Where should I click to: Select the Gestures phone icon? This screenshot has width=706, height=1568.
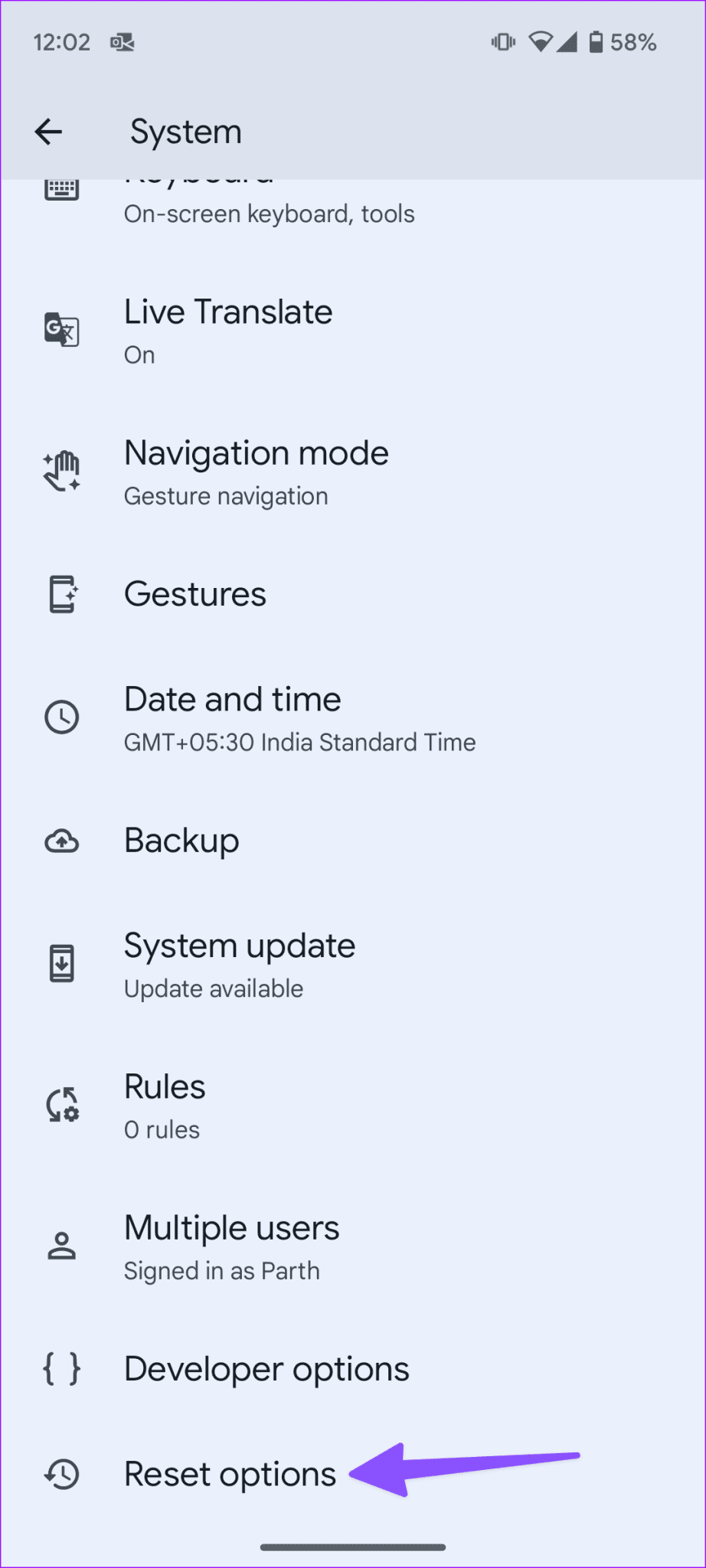62,593
